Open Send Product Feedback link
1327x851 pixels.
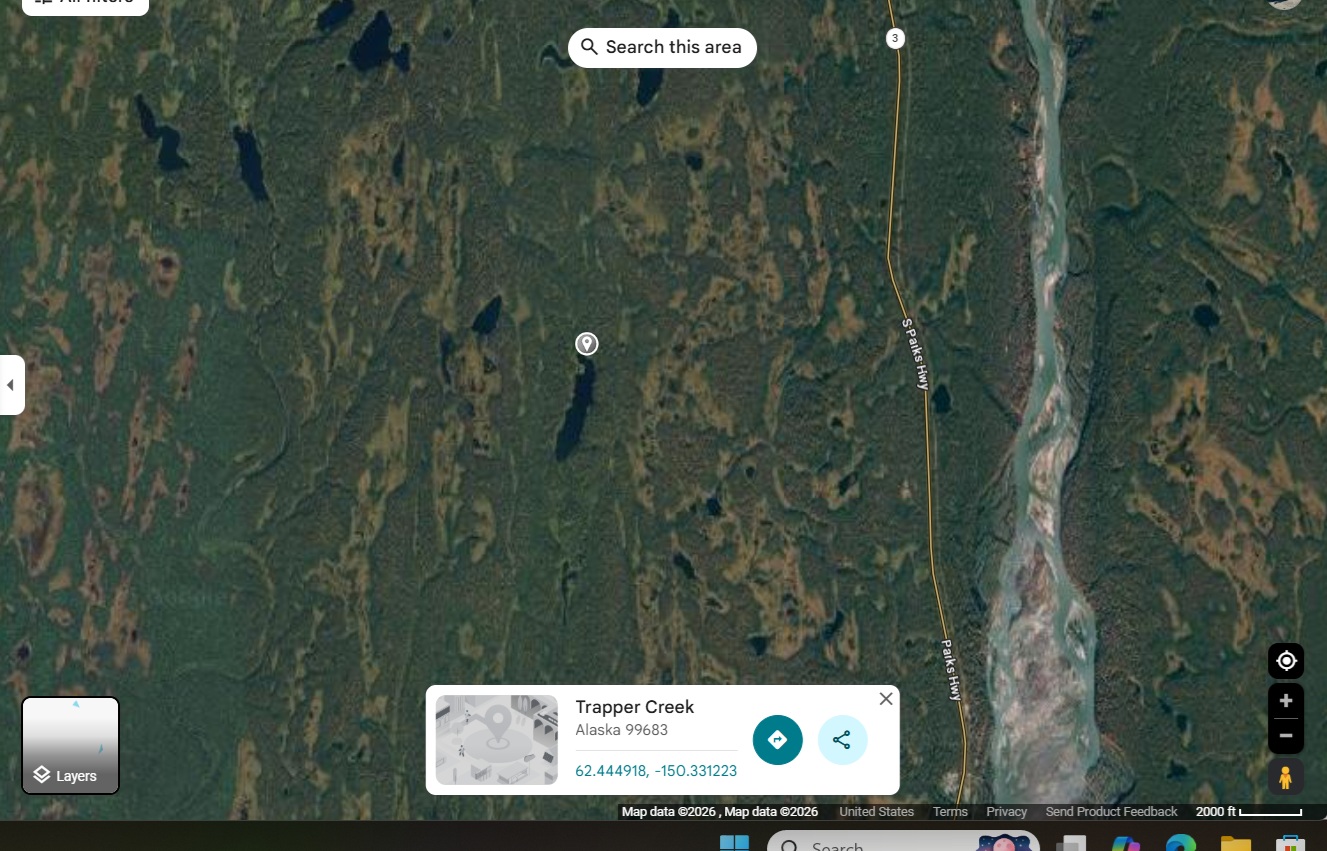(1111, 812)
